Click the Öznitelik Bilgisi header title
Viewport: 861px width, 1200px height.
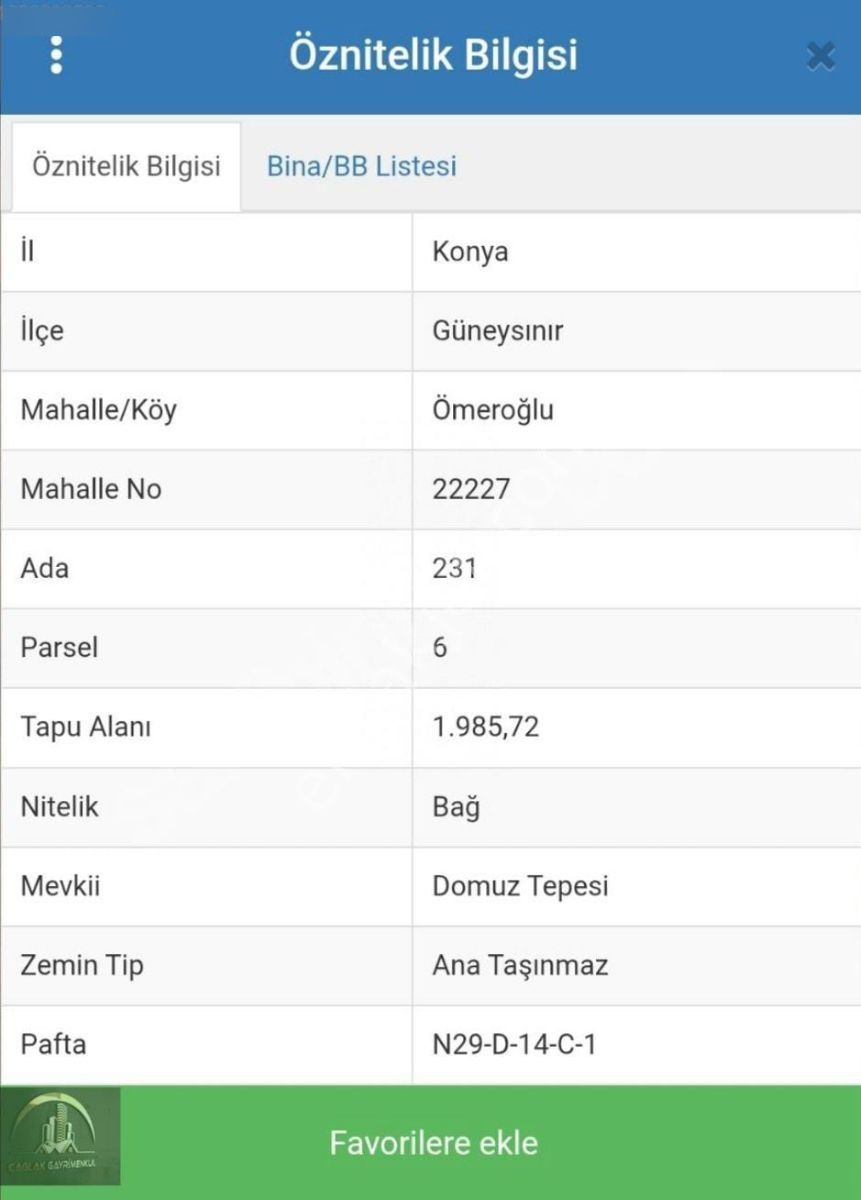pos(431,54)
